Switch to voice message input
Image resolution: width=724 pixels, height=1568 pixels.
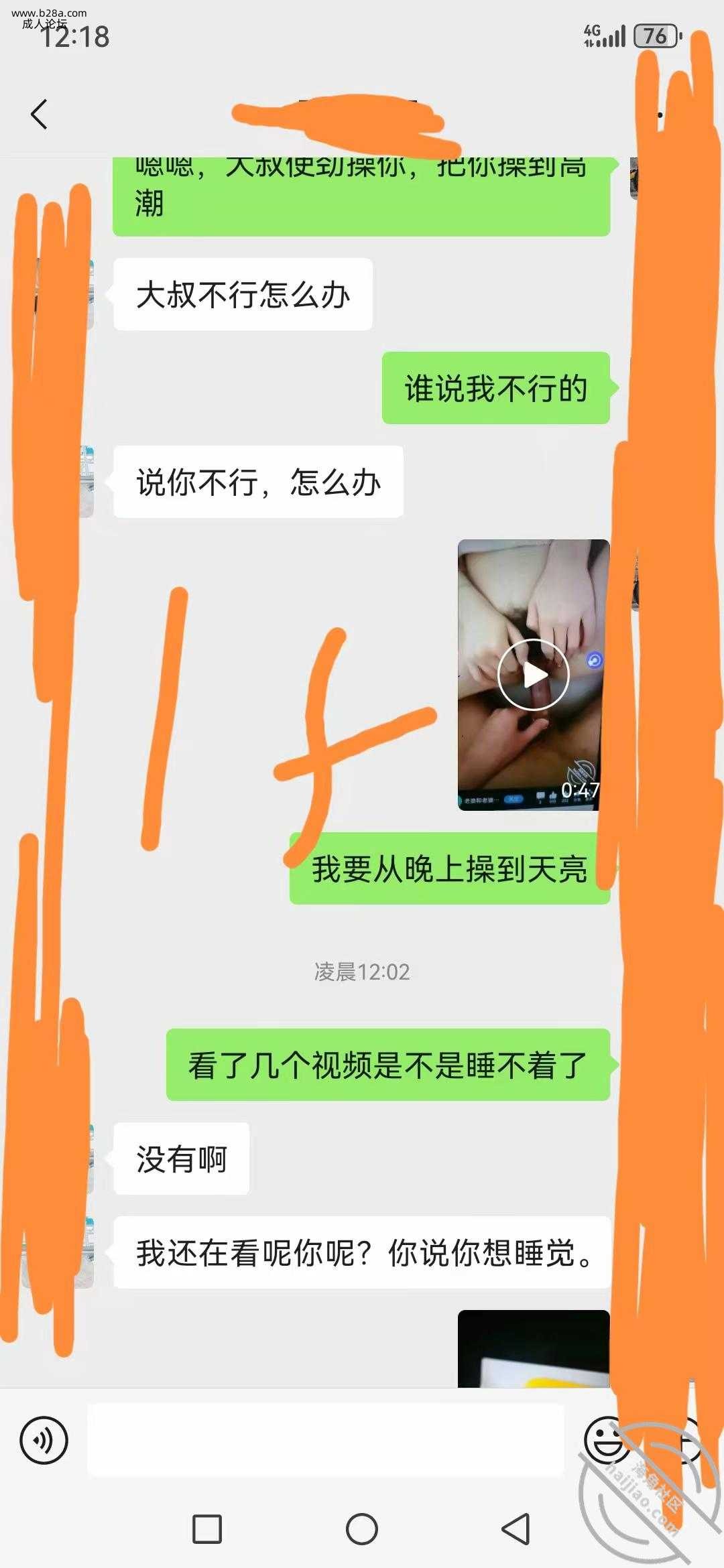point(44,1439)
